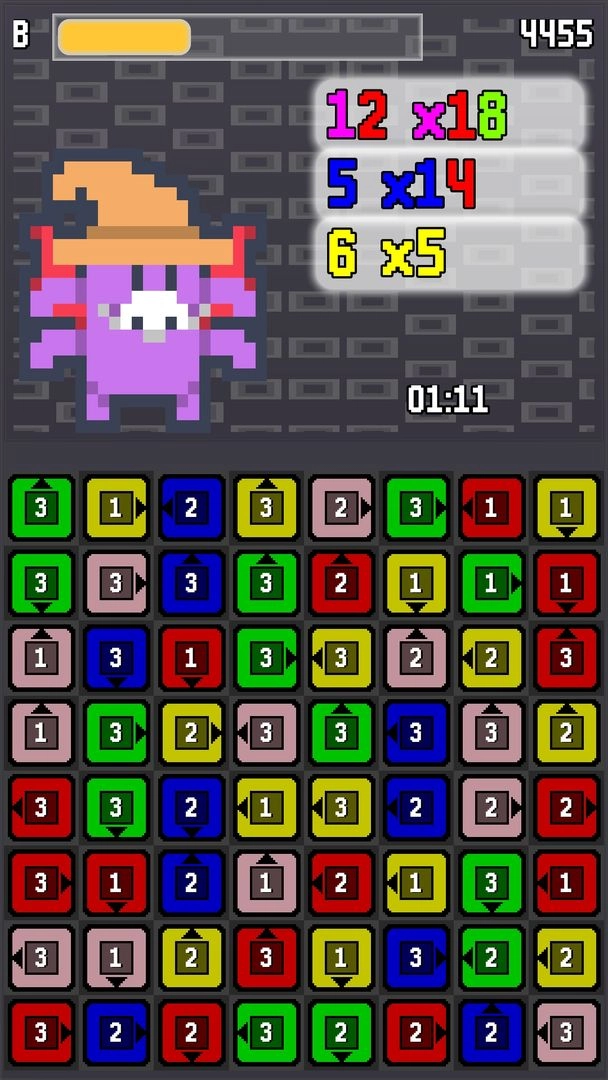Select the yellow 2 tile with right arrow
The image size is (608, 1080).
point(191,734)
